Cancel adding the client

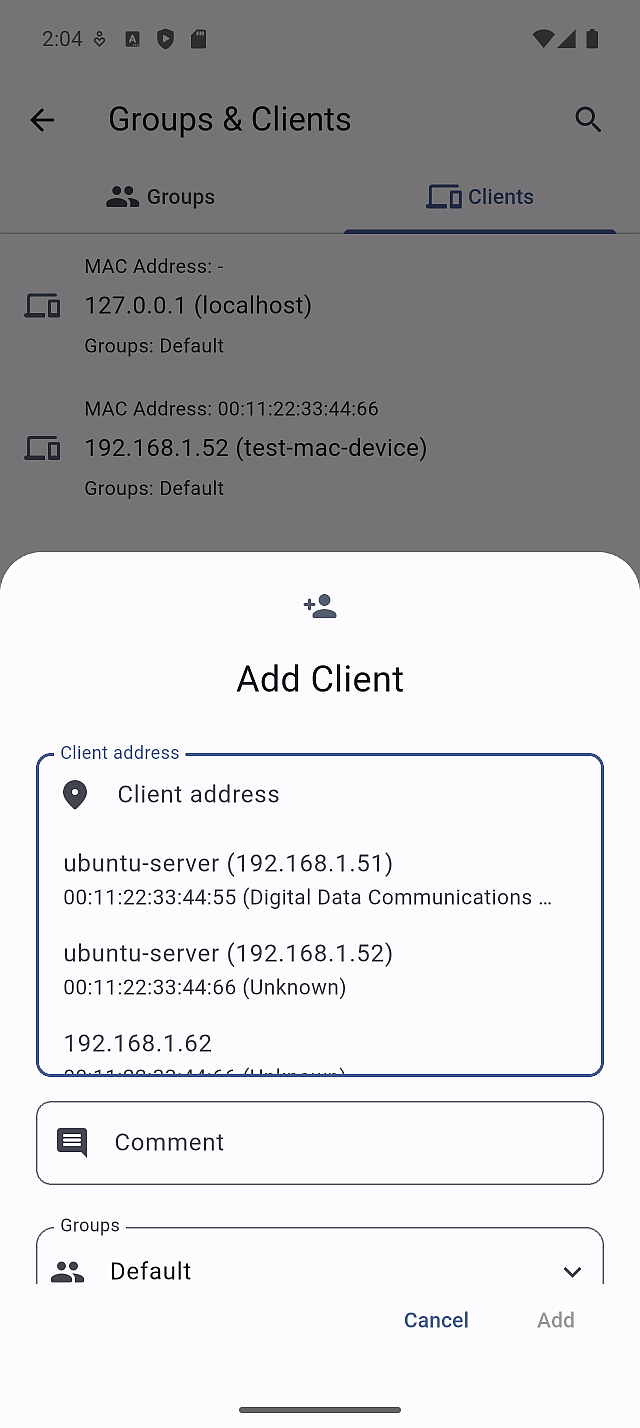pyautogui.click(x=436, y=1320)
